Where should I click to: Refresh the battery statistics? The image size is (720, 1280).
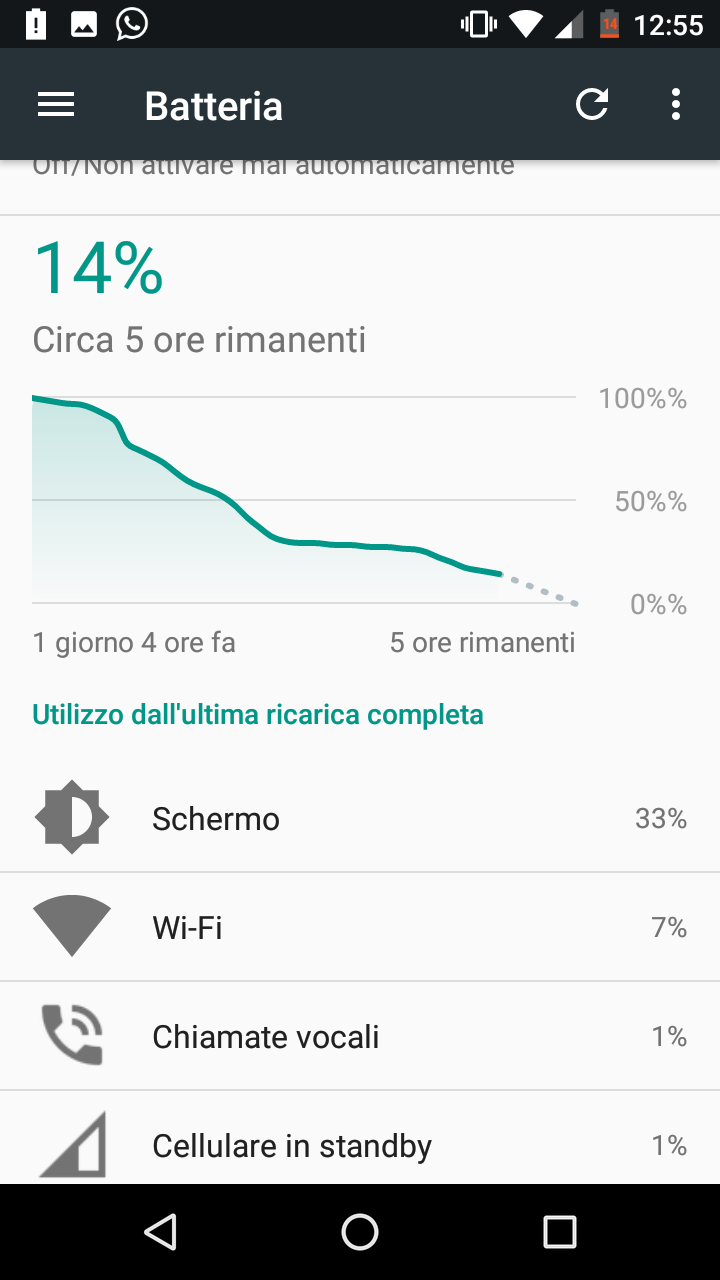coord(592,105)
